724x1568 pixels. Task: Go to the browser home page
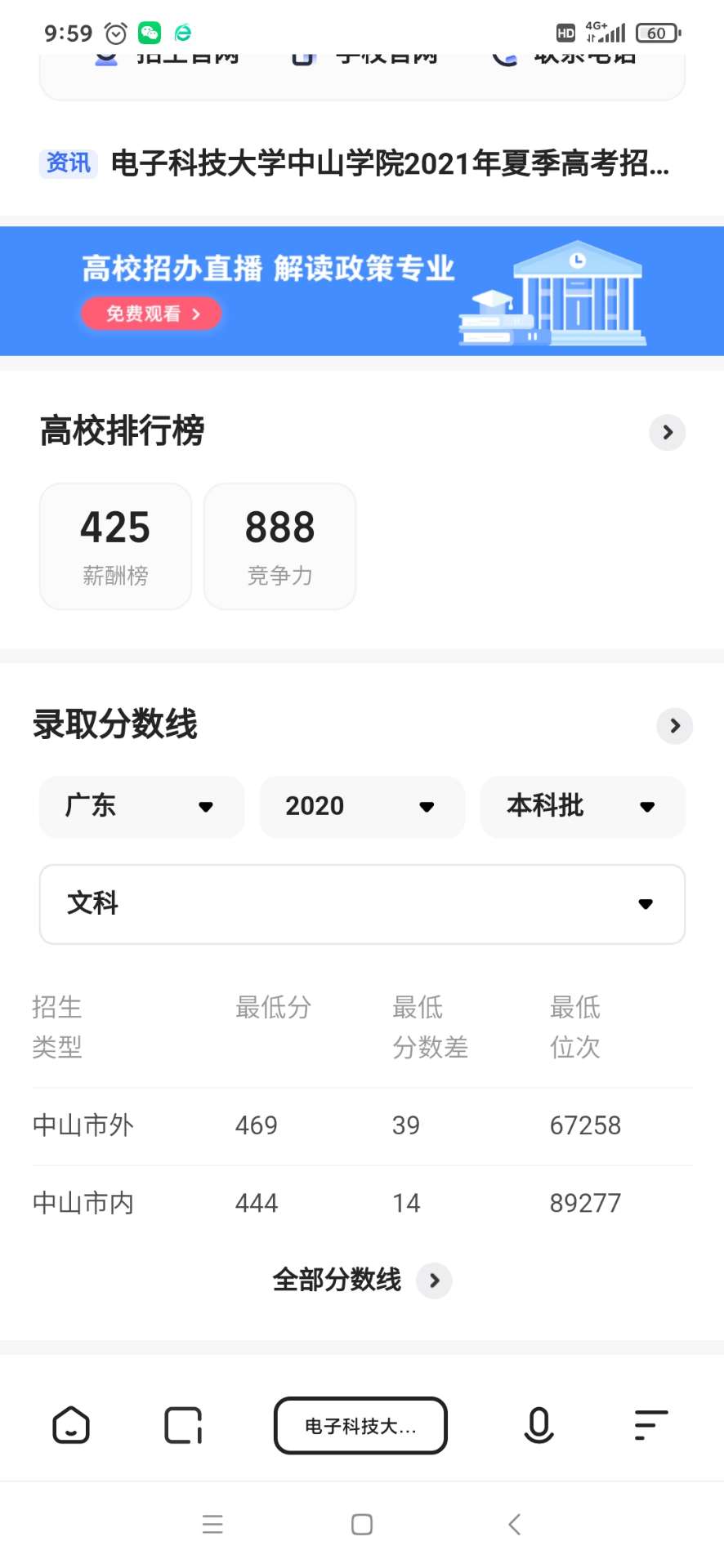pyautogui.click(x=71, y=1426)
